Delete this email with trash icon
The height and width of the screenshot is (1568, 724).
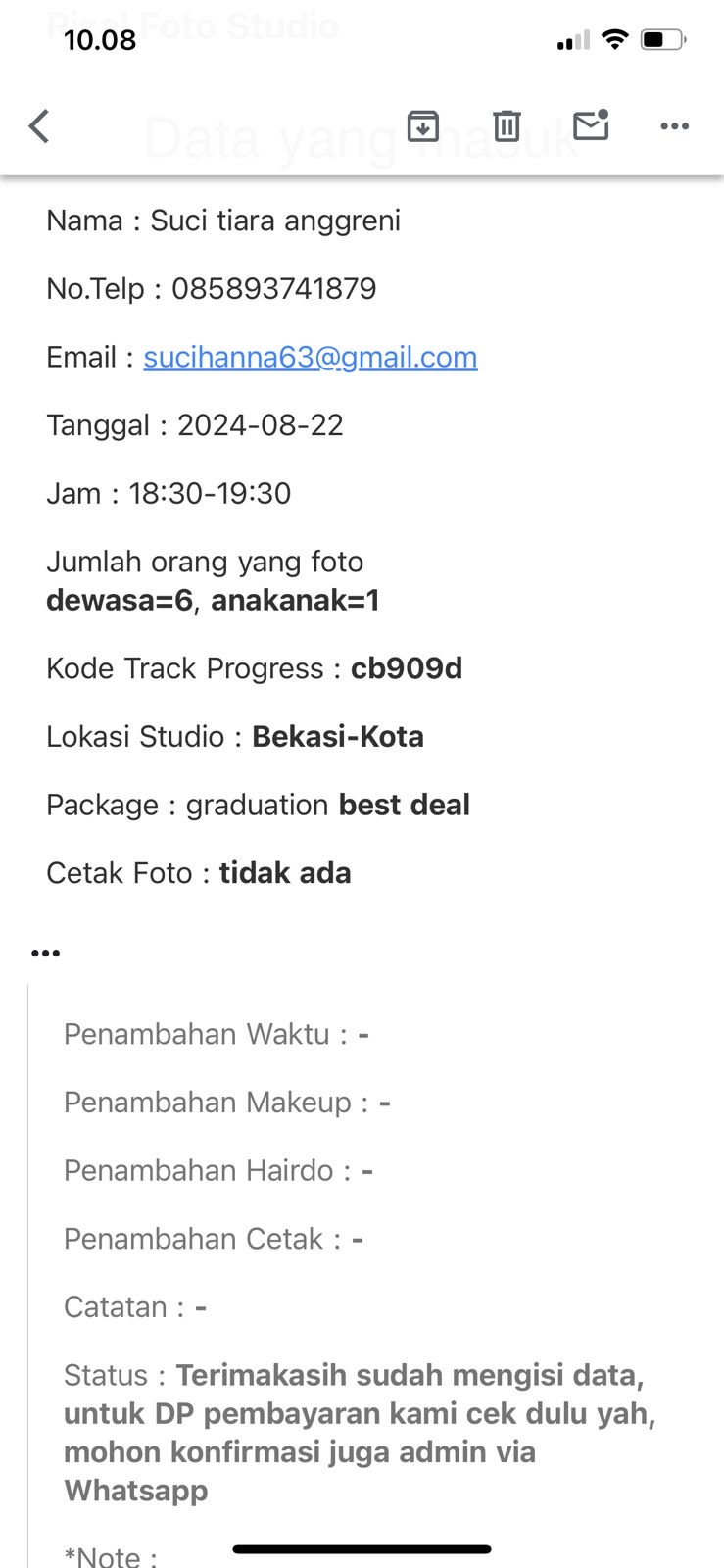pos(507,126)
